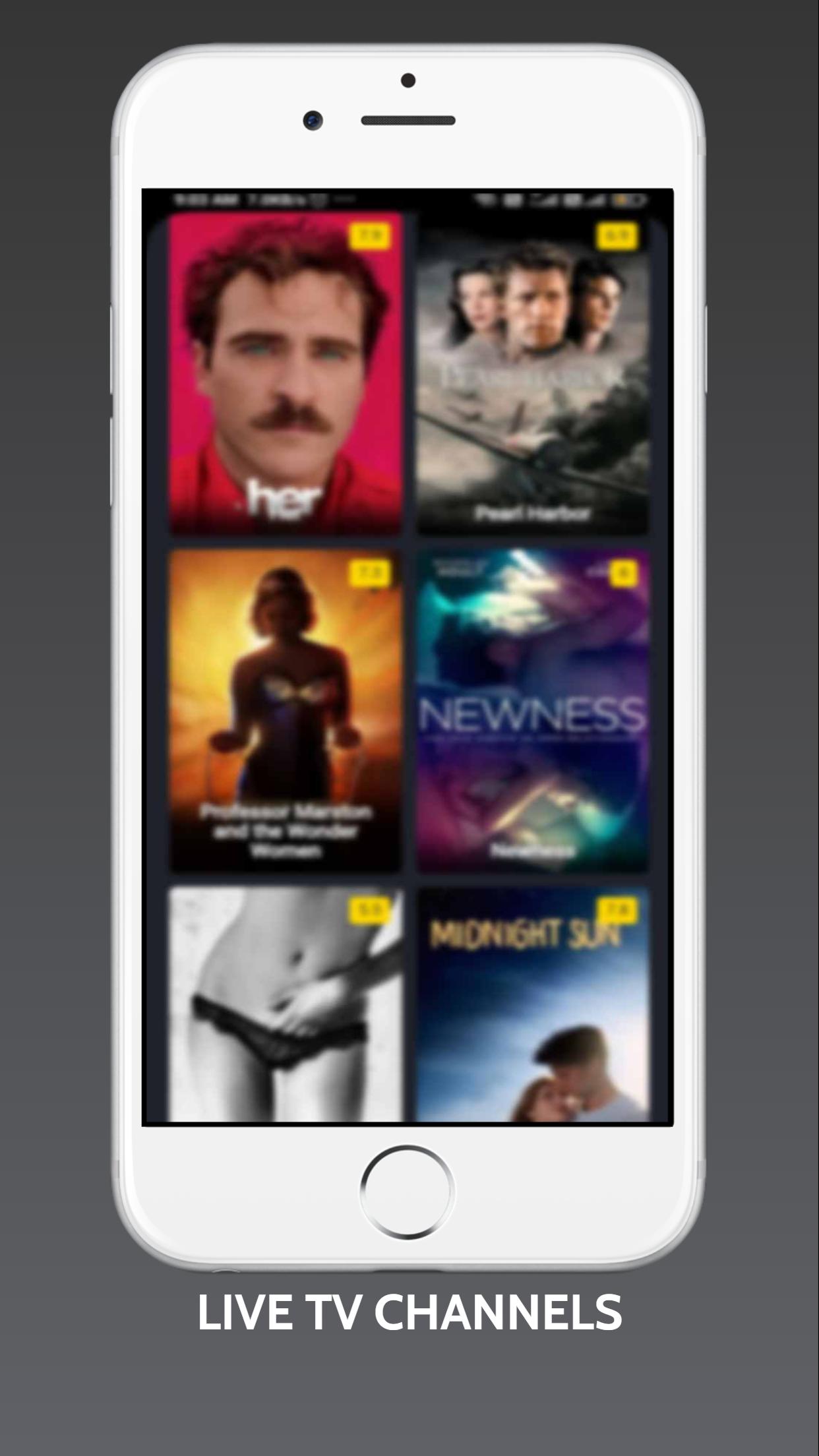Click the 'Newness' title label
The width and height of the screenshot is (819, 1456).
(531, 851)
